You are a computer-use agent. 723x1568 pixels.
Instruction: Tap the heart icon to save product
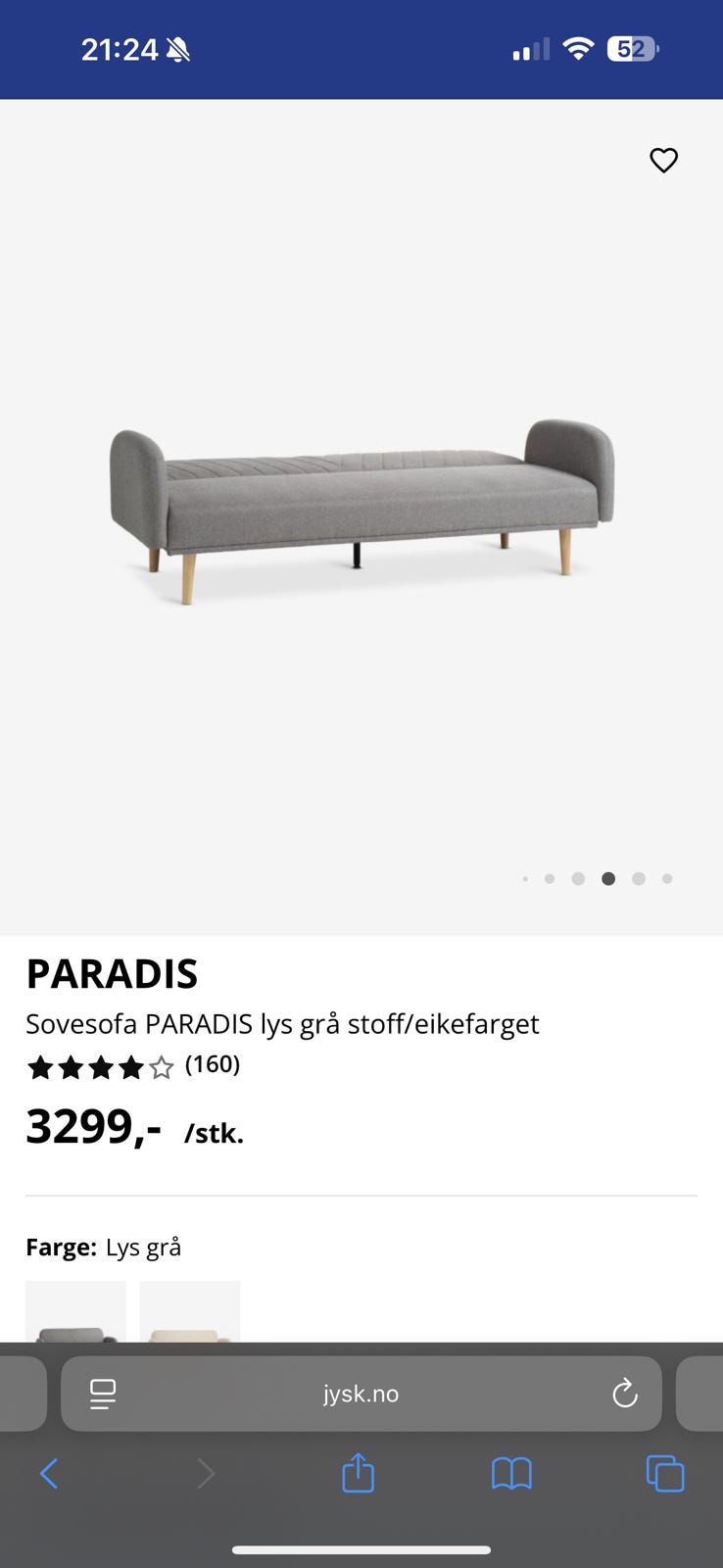(x=663, y=161)
